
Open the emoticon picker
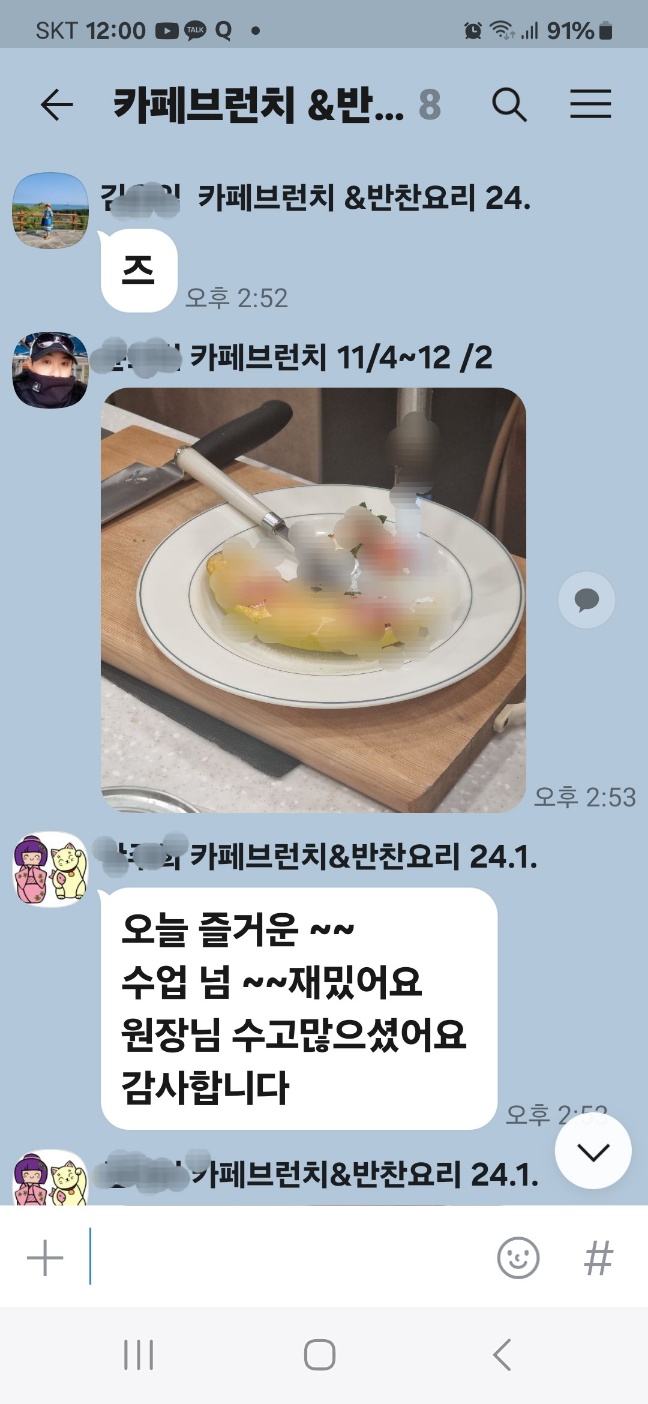pyautogui.click(x=518, y=1257)
